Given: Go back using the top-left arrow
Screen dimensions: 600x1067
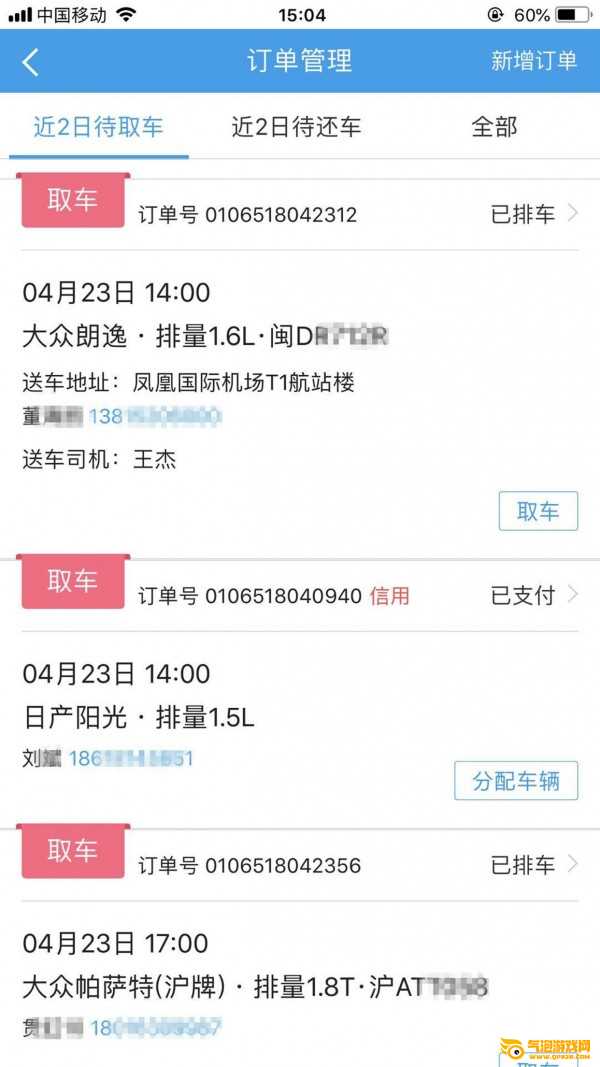Looking at the screenshot, I should 30,62.
